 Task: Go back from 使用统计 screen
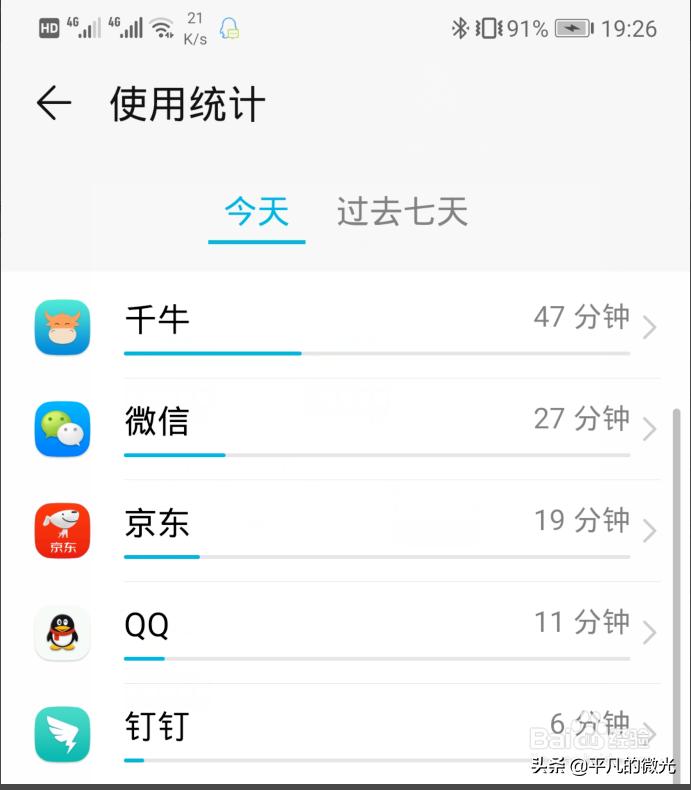tap(54, 103)
